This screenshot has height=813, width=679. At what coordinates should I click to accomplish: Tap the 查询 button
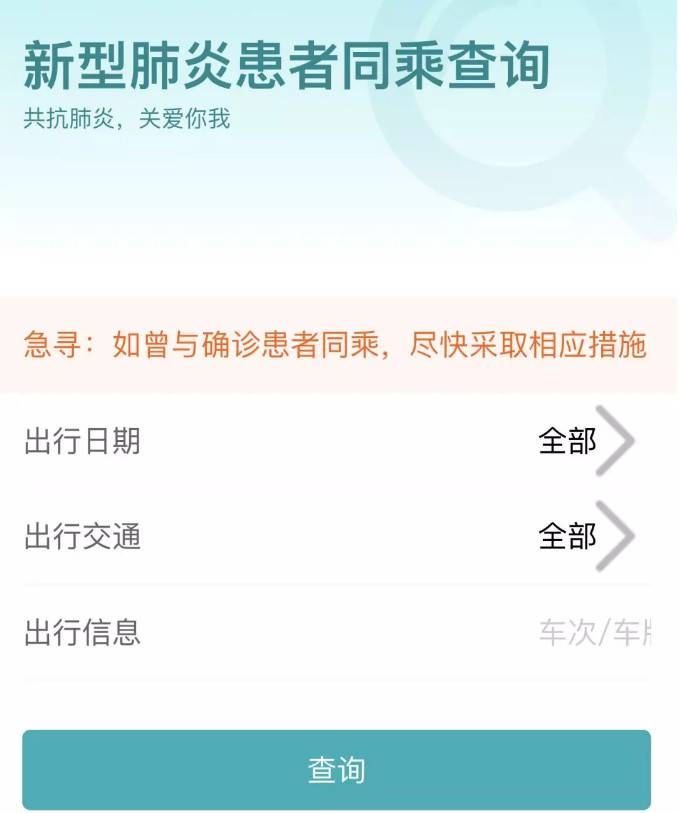point(337,770)
